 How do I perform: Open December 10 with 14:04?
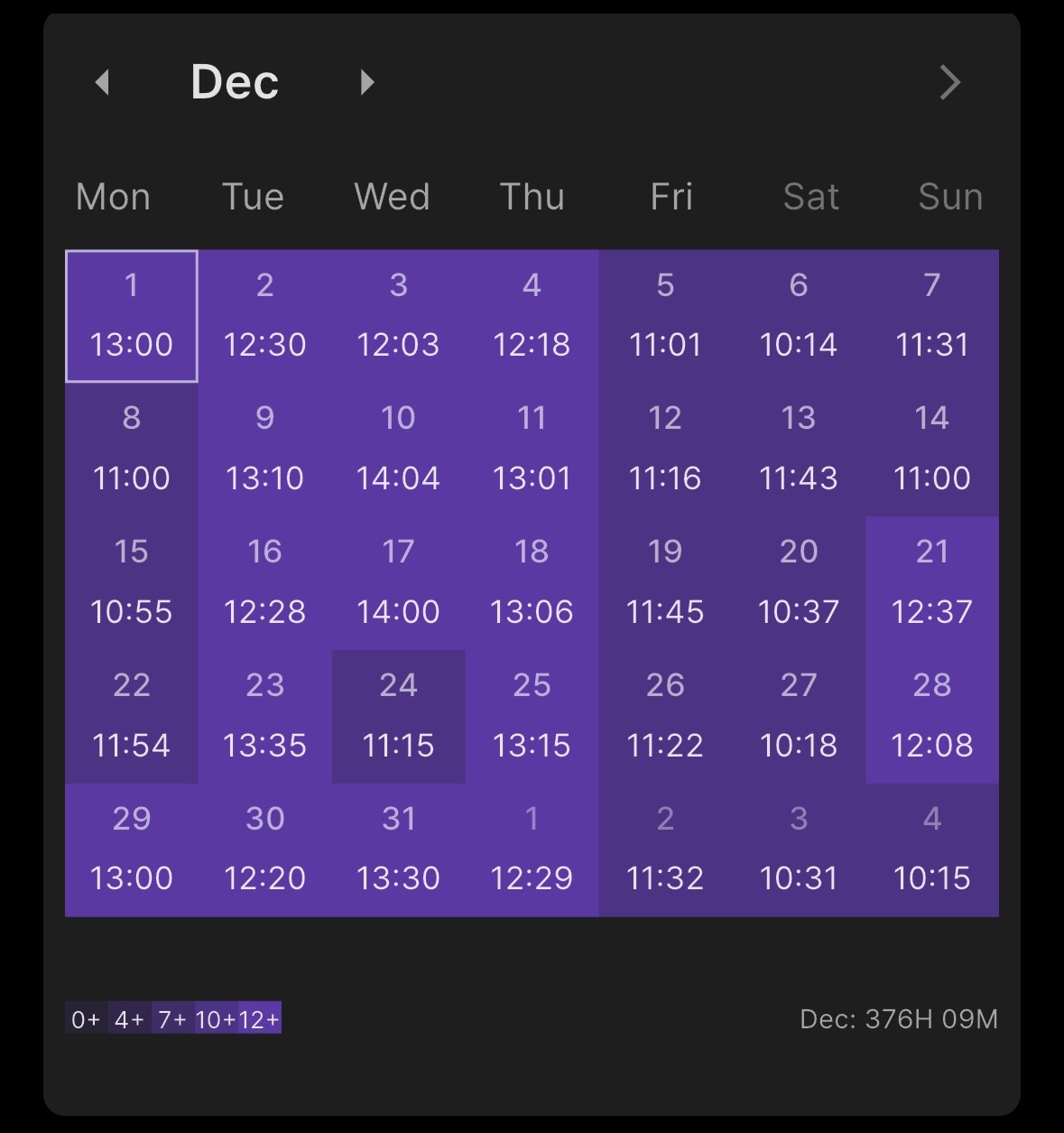pyautogui.click(x=398, y=449)
